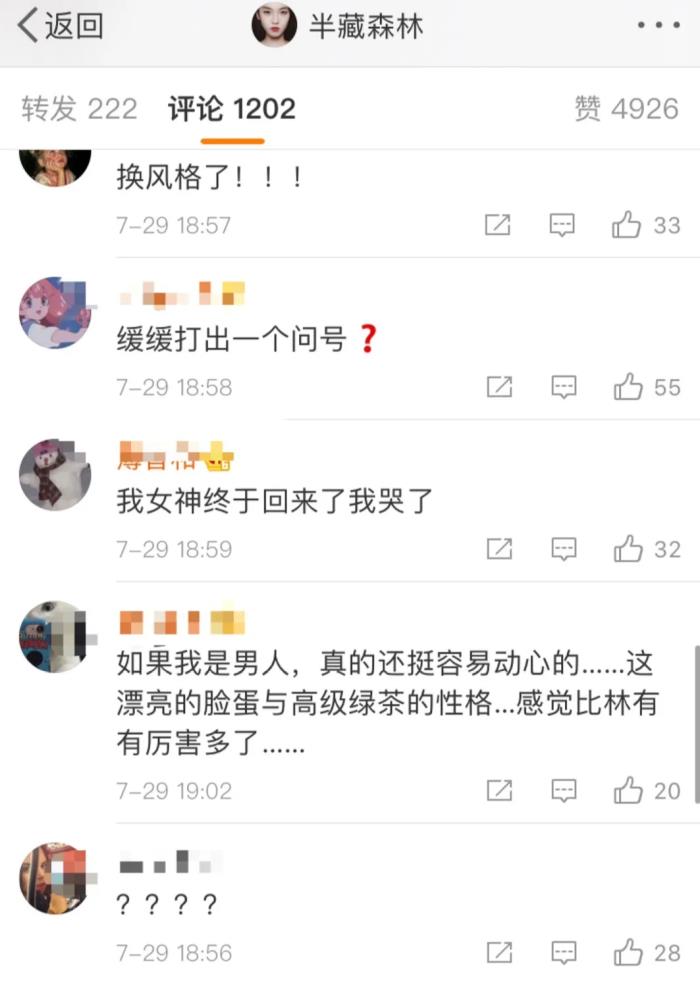Open the avatar beside 缓缓打出一个问号
The image size is (700, 981).
pyautogui.click(x=55, y=312)
